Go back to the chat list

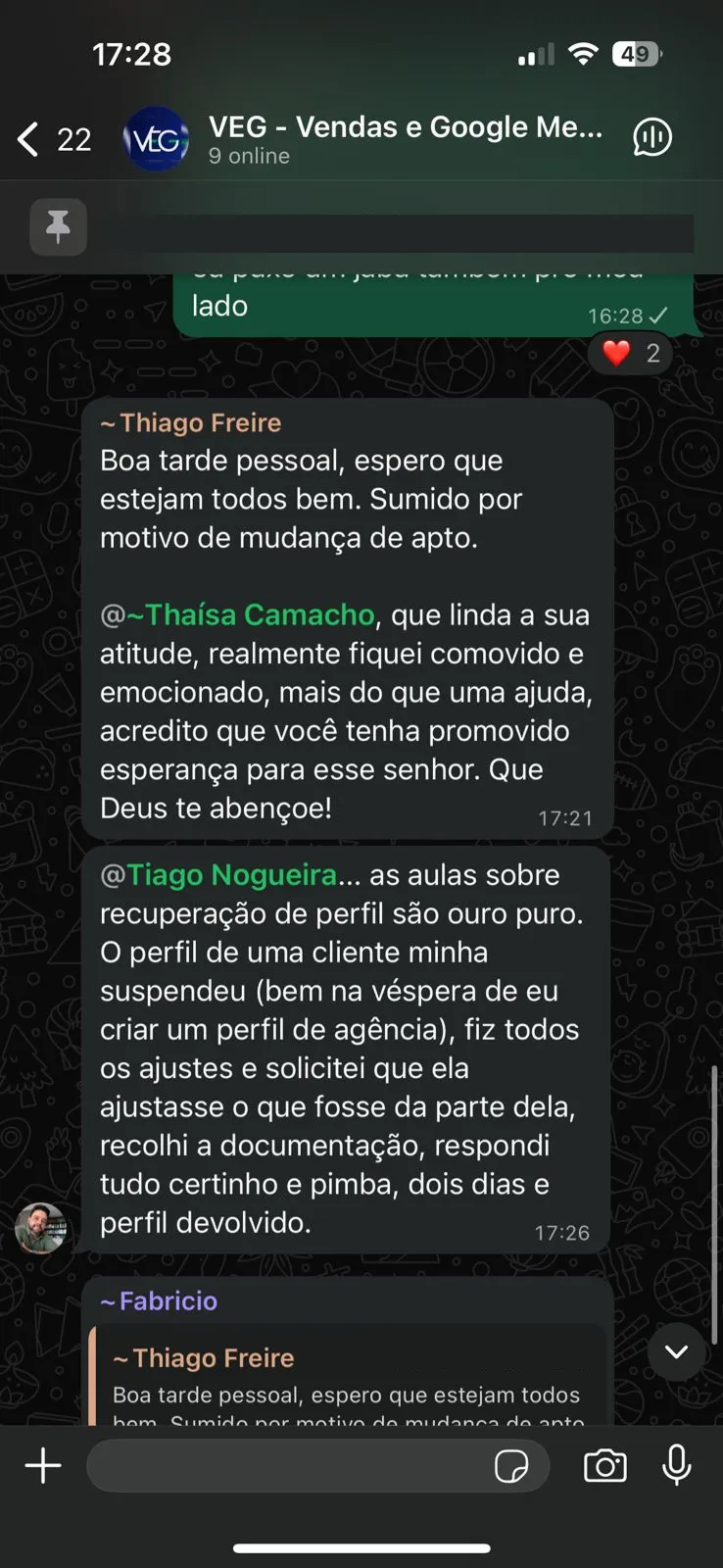click(x=53, y=139)
